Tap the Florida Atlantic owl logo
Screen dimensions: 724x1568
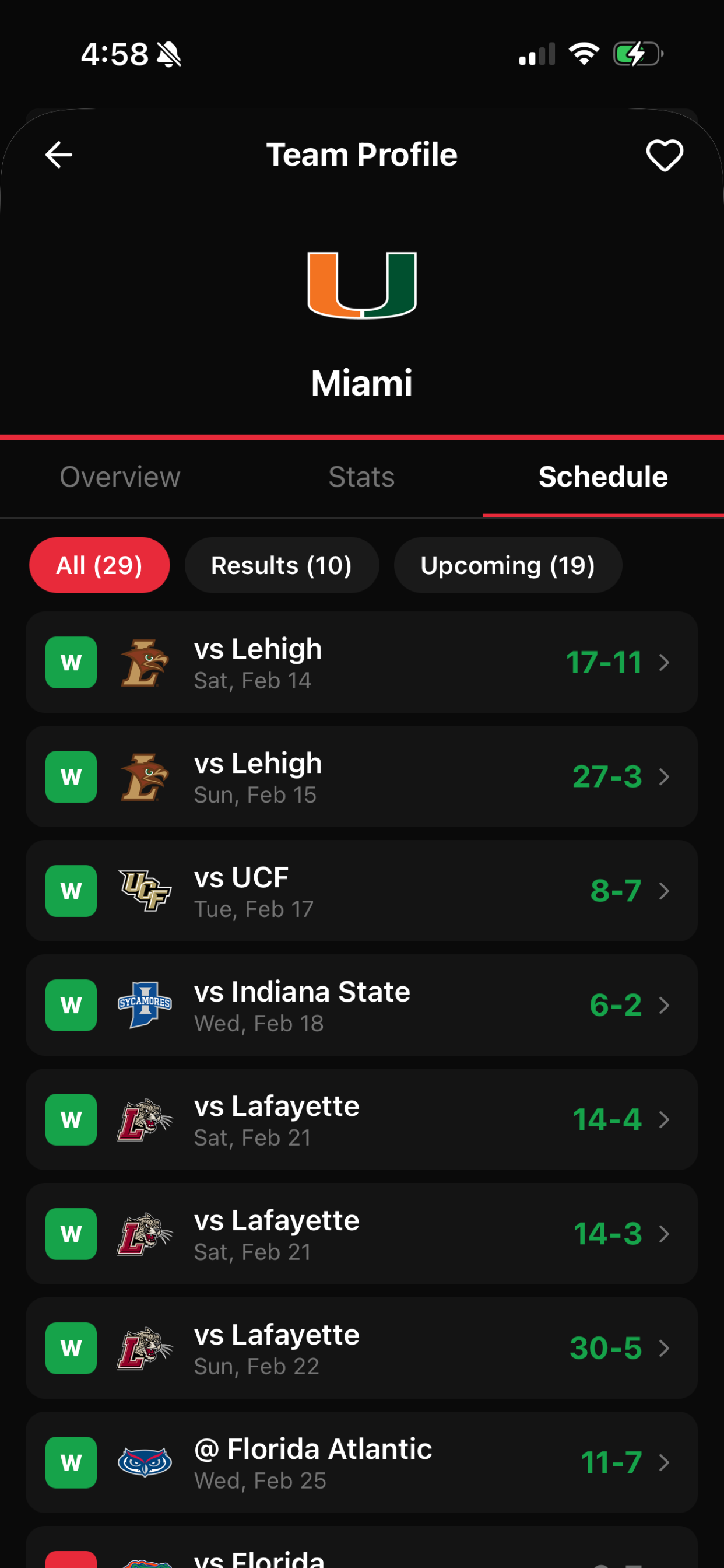(x=144, y=1462)
